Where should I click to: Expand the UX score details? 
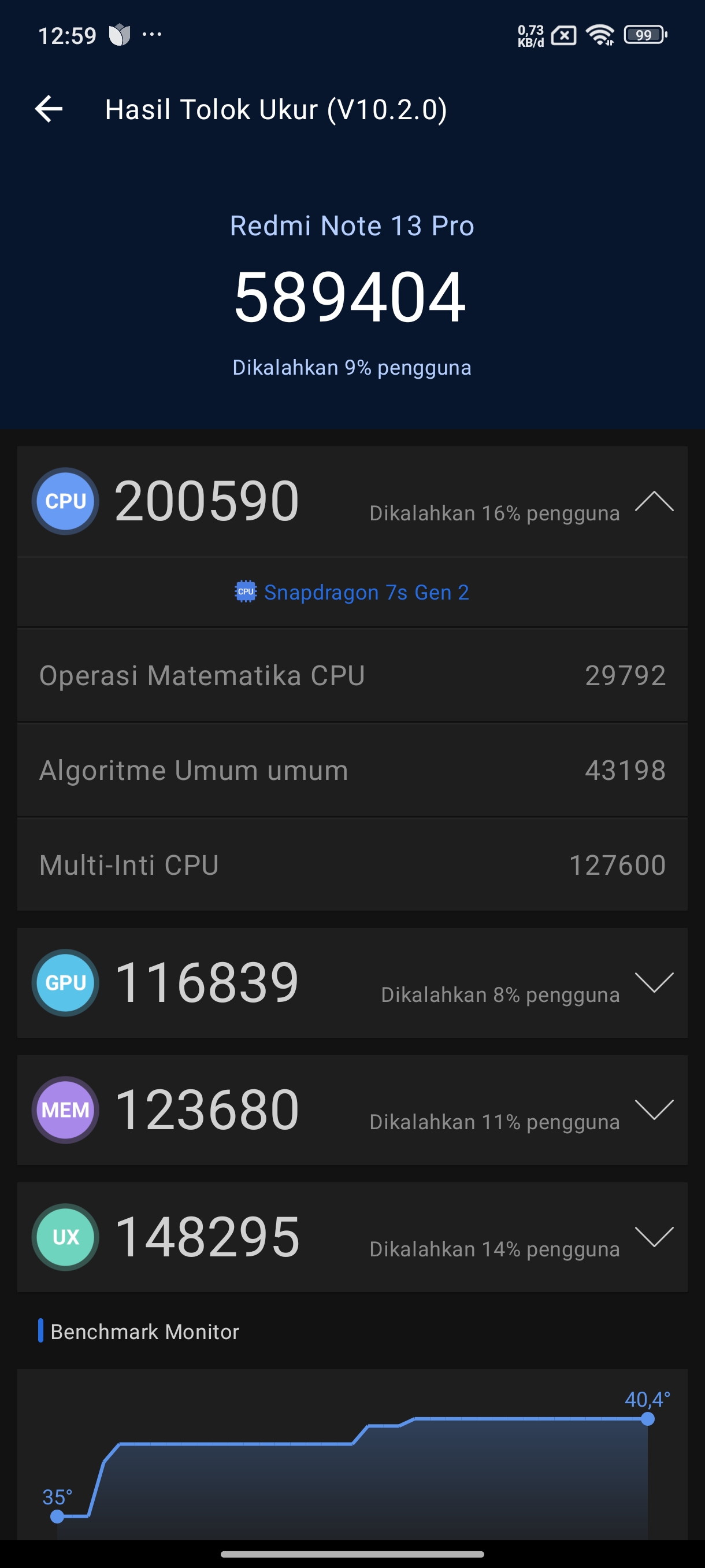click(x=654, y=1236)
